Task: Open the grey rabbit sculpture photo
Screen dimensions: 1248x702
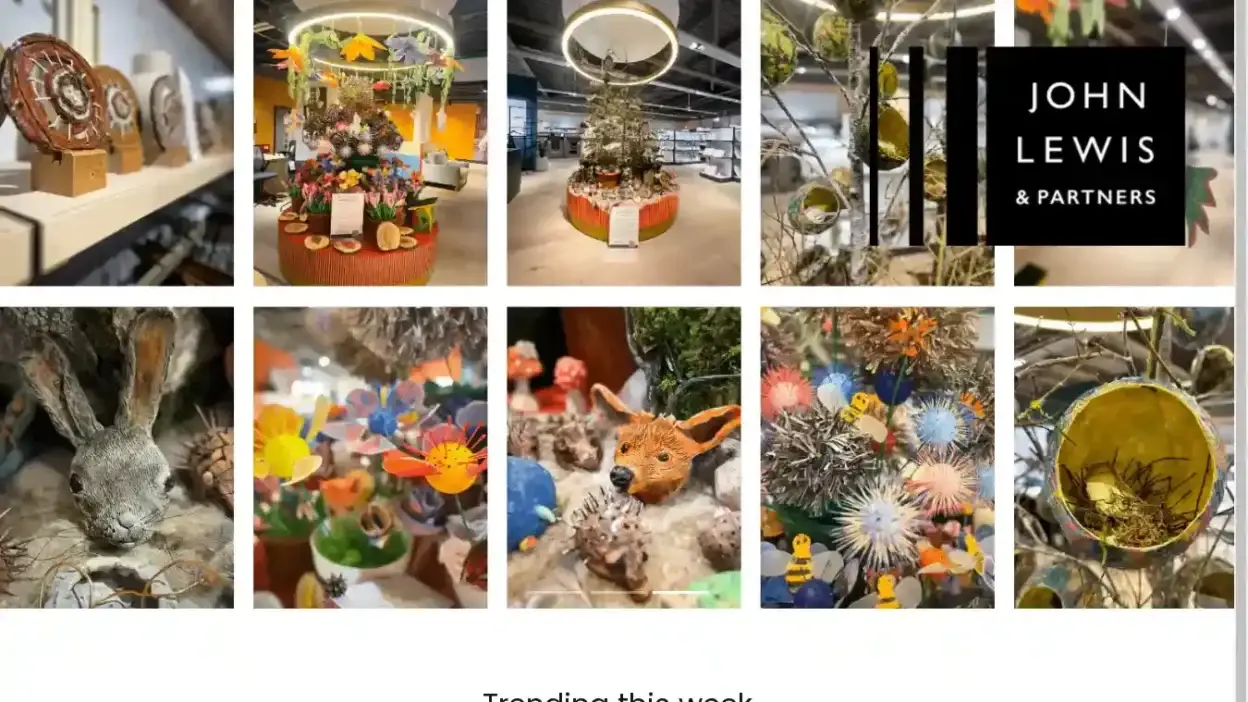Action: (116, 457)
